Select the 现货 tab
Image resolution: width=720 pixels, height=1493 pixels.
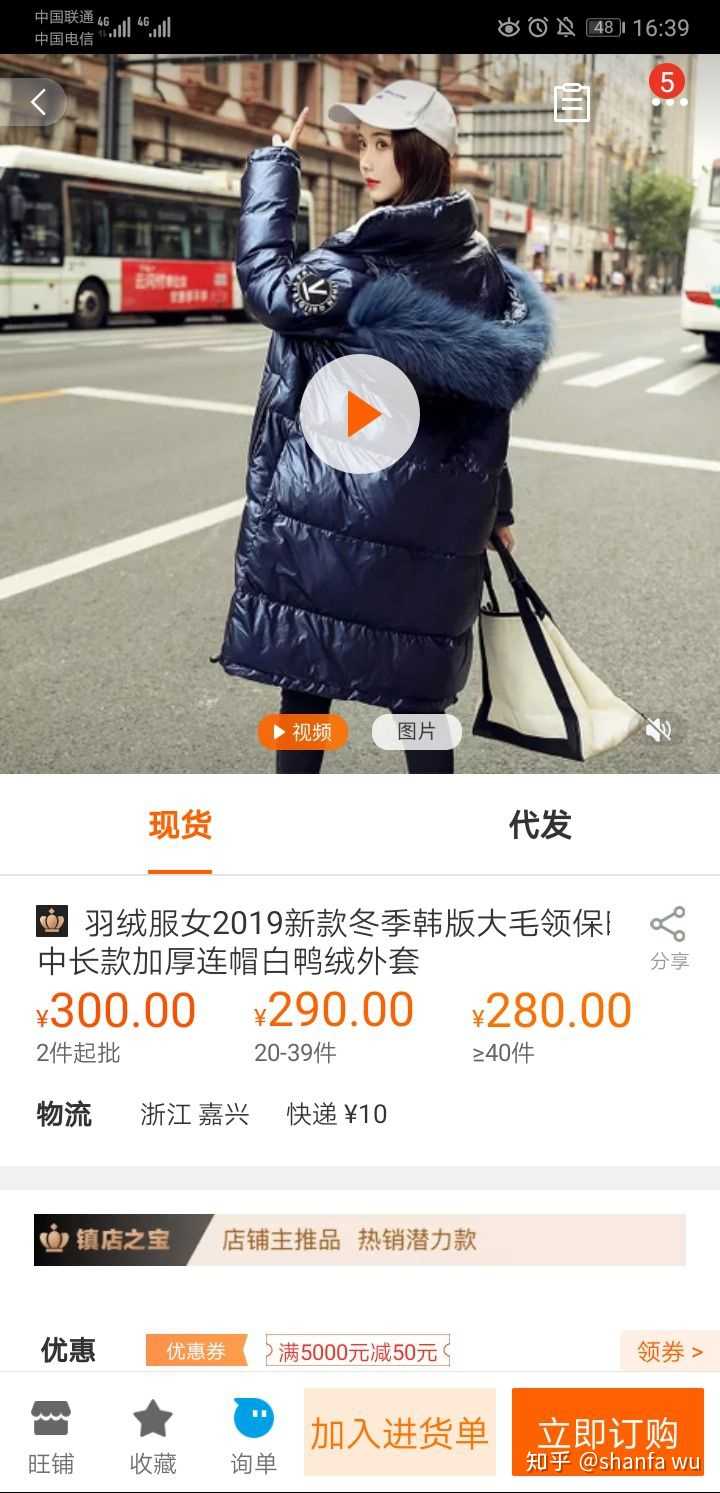coord(180,825)
